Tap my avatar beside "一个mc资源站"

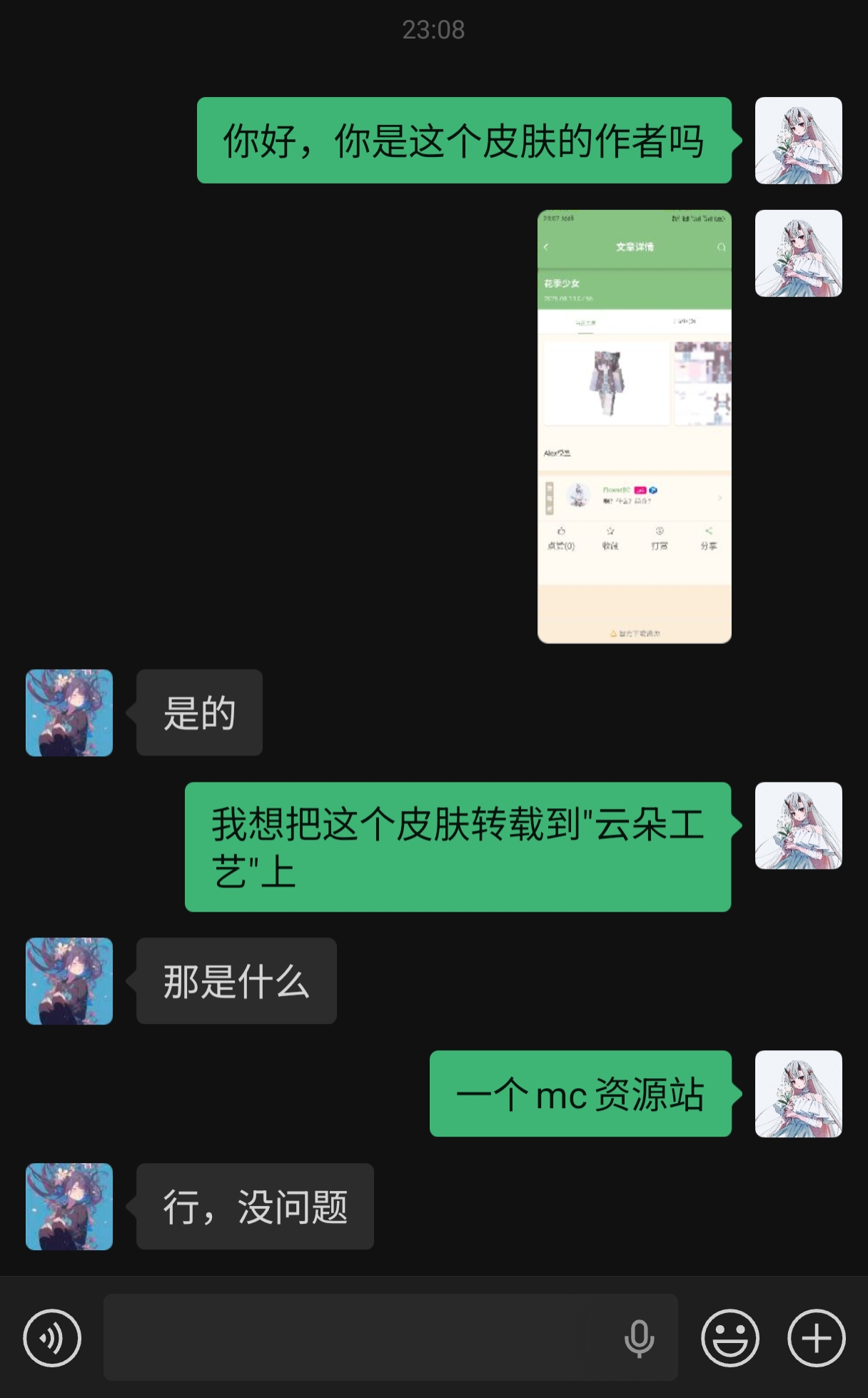click(798, 1093)
